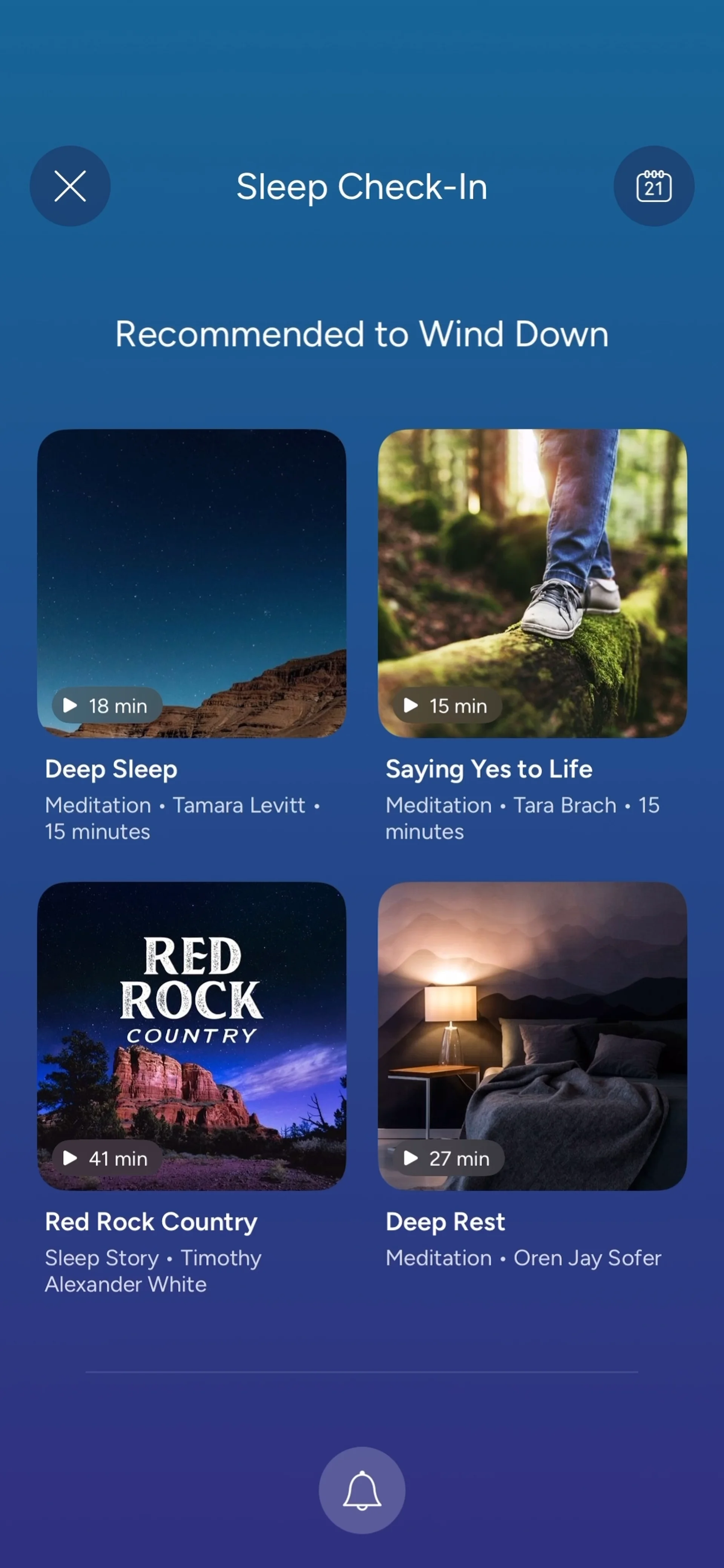Open the Deep Rest meditation card
Viewport: 724px width, 1568px height.
point(532,1036)
